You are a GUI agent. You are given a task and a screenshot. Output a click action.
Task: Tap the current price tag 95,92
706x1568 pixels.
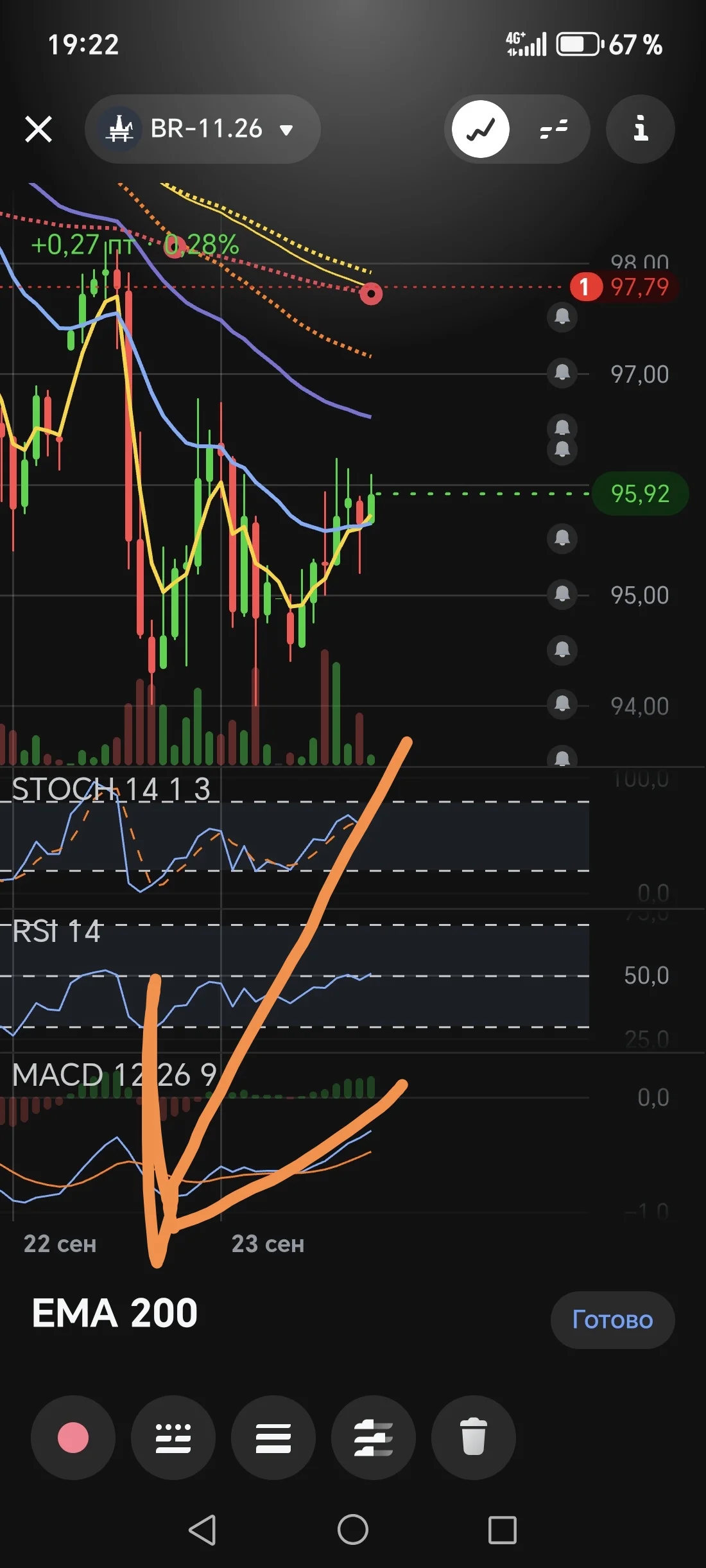point(640,494)
